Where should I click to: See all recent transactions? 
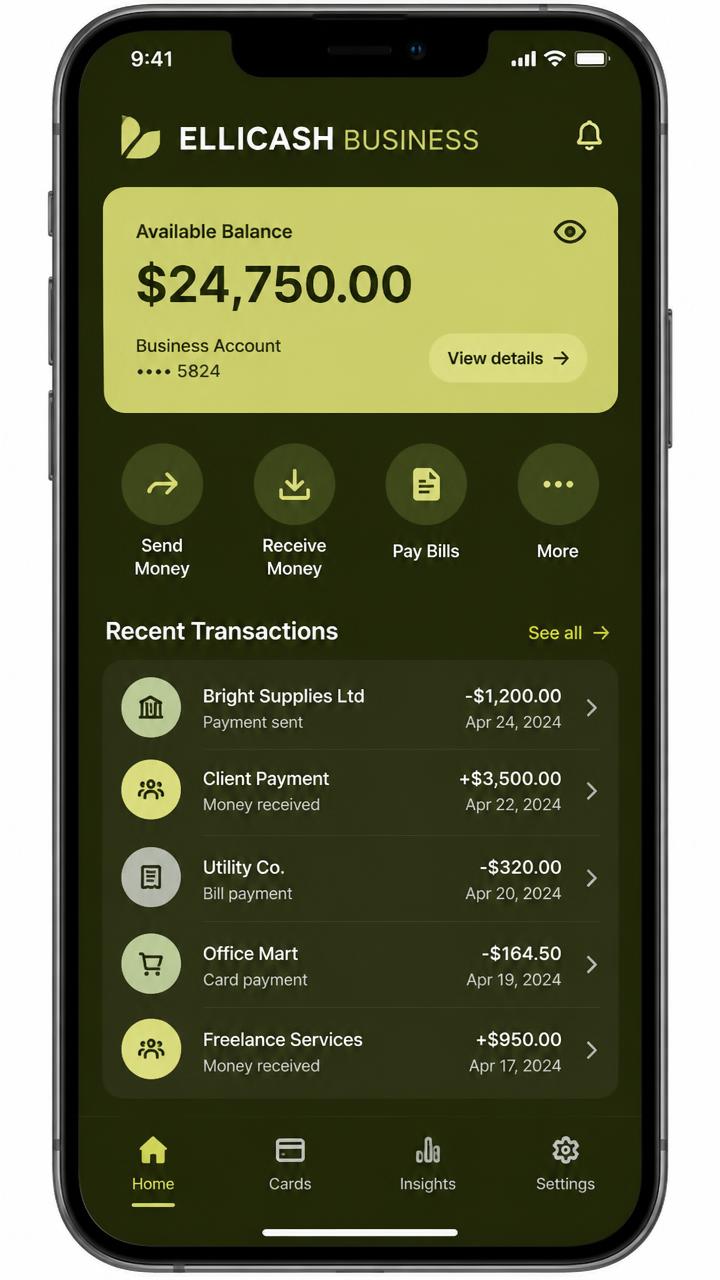click(x=569, y=633)
